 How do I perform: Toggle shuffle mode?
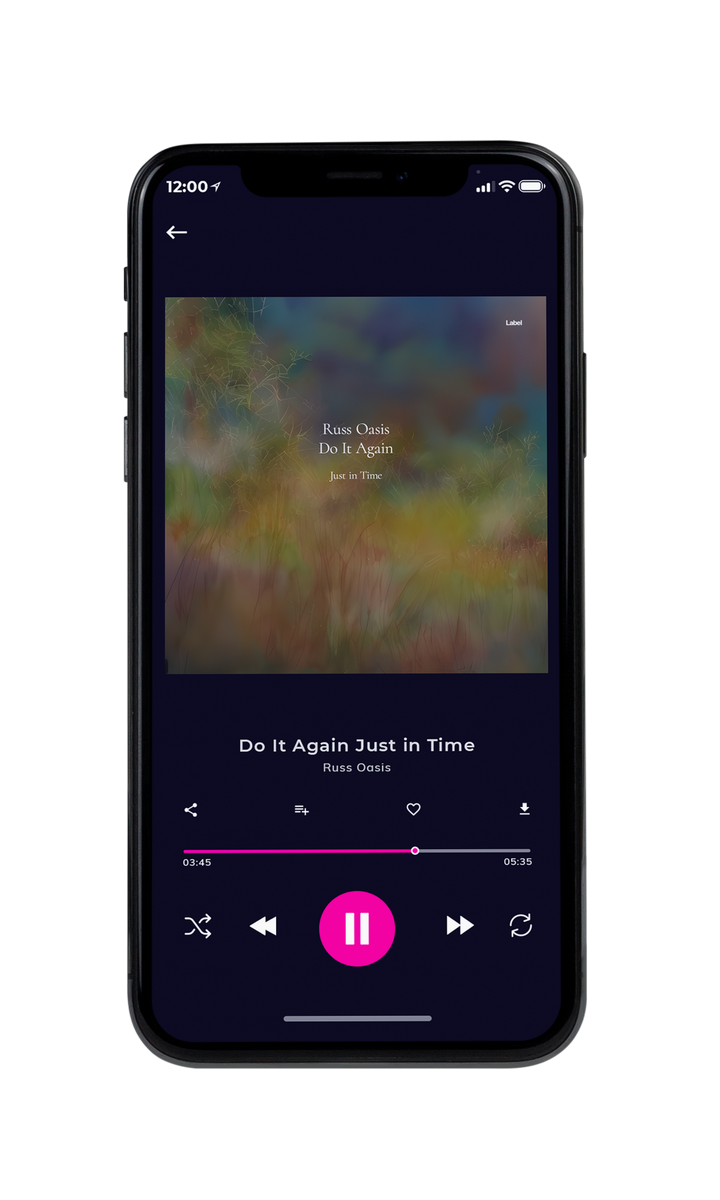pos(198,927)
